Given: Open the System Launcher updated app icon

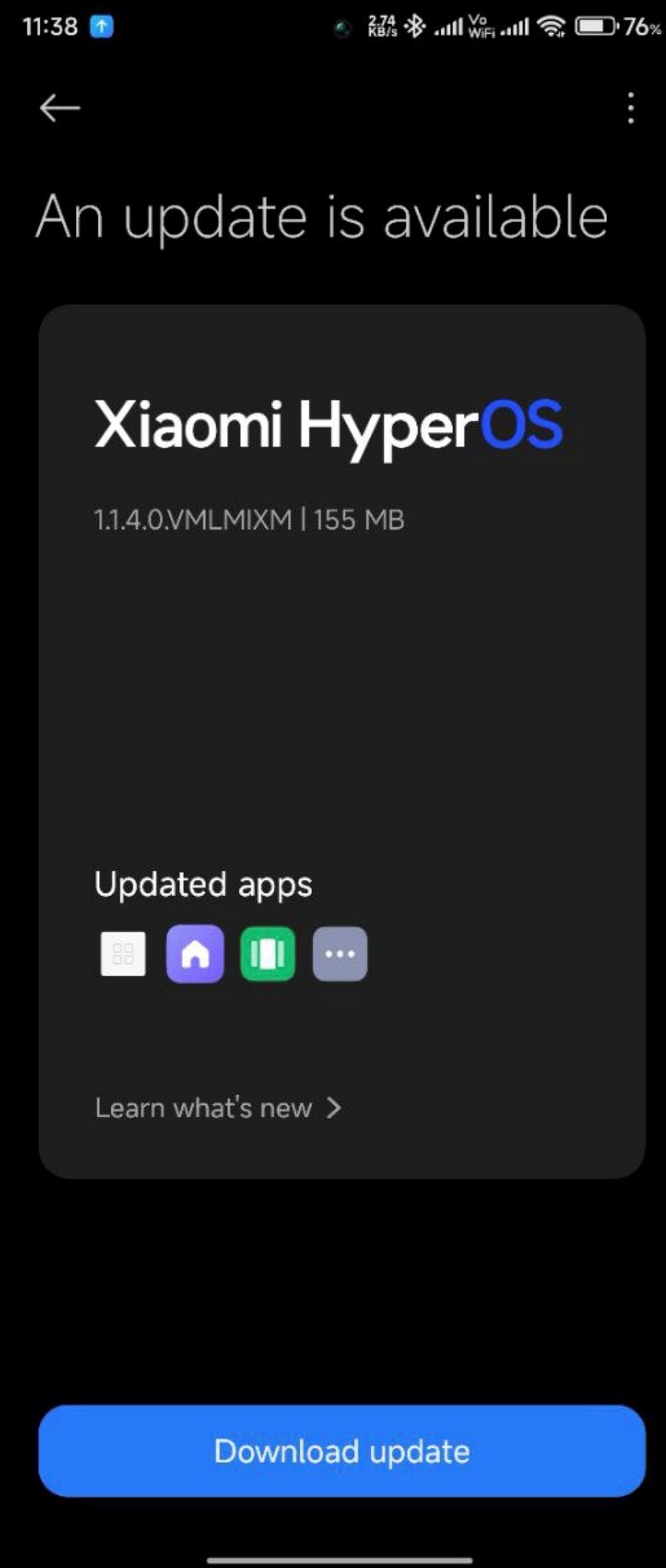Looking at the screenshot, I should [121, 953].
